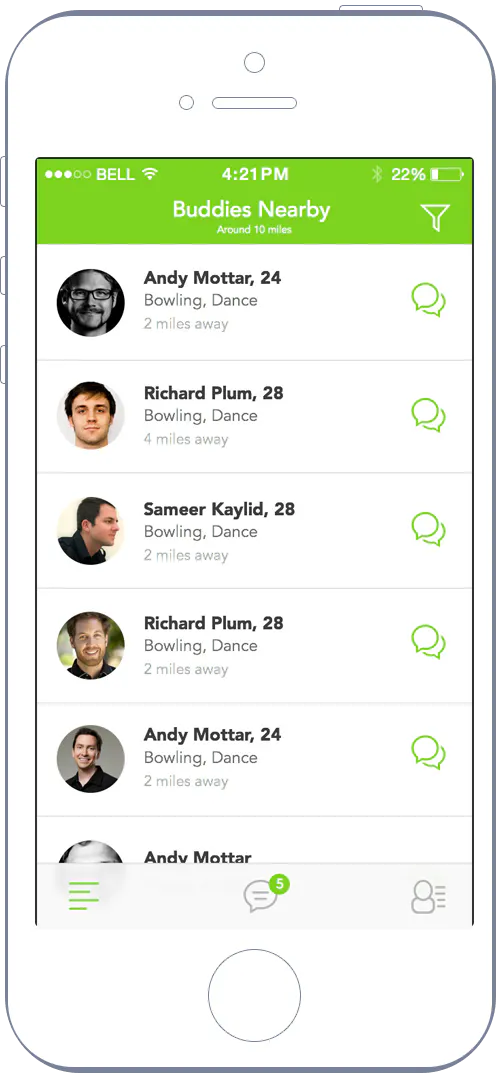Viewport: 500px width, 1080px height.
Task: Switch to the profile contacts tab
Action: pyautogui.click(x=428, y=896)
